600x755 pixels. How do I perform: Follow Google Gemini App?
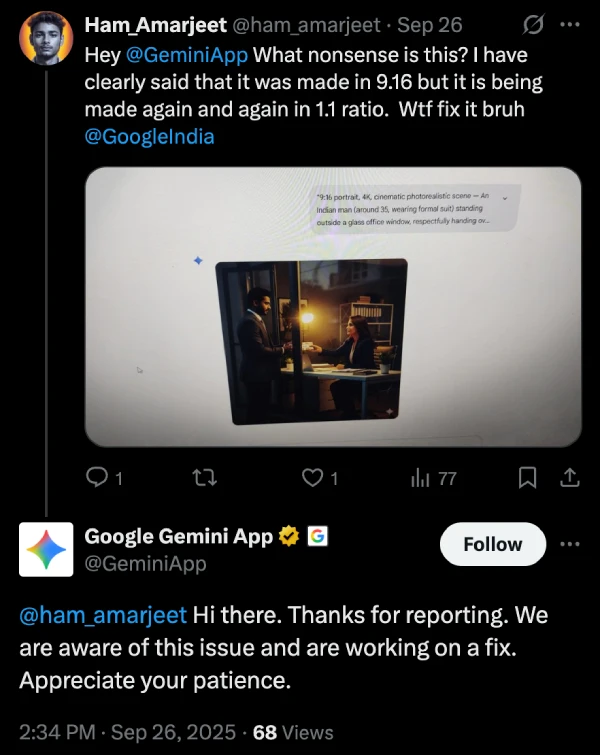(493, 544)
